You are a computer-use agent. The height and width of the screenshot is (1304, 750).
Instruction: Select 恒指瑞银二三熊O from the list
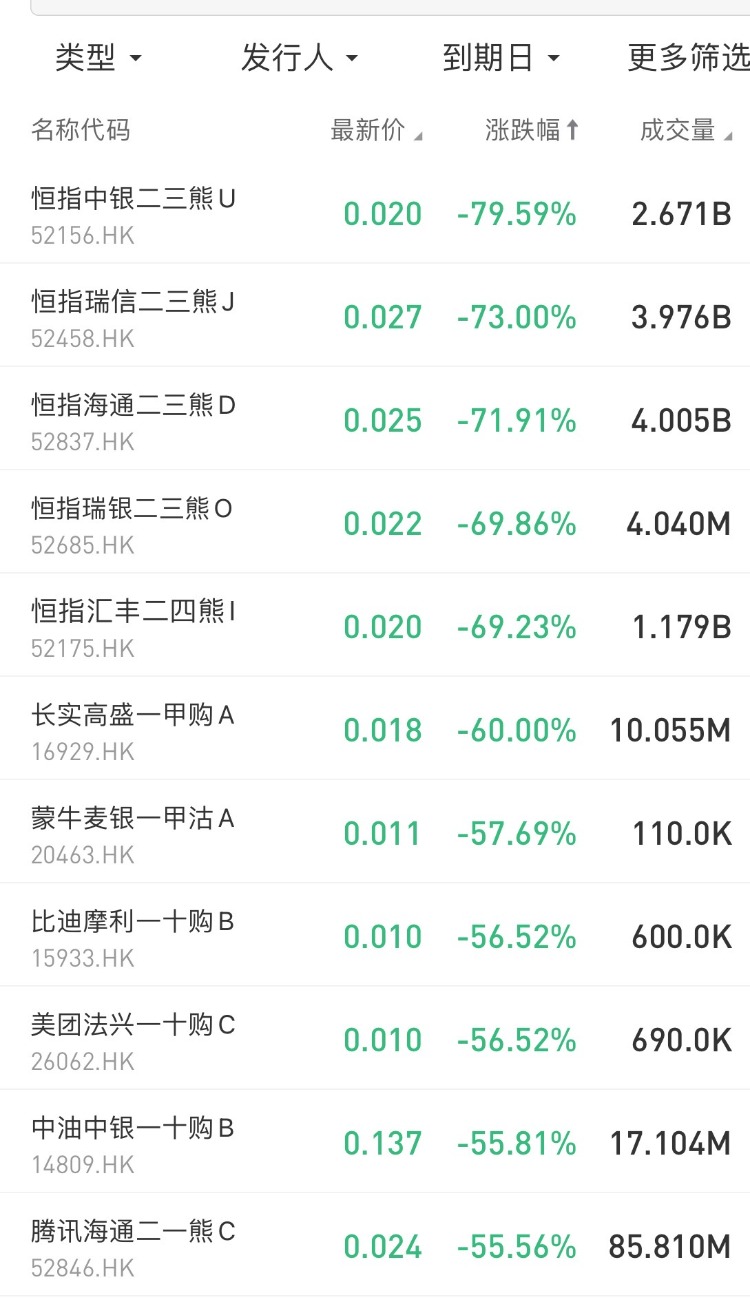coord(133,523)
